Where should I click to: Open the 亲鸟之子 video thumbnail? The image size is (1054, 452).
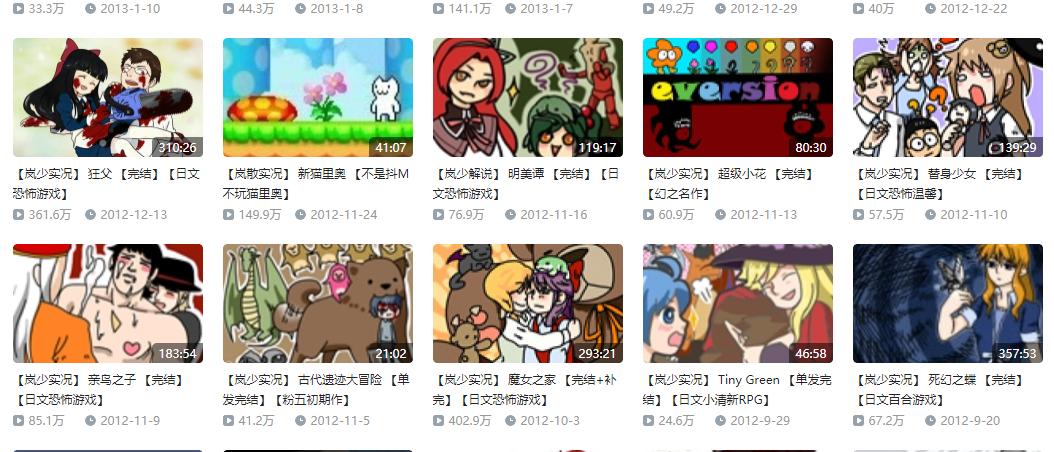coord(107,303)
